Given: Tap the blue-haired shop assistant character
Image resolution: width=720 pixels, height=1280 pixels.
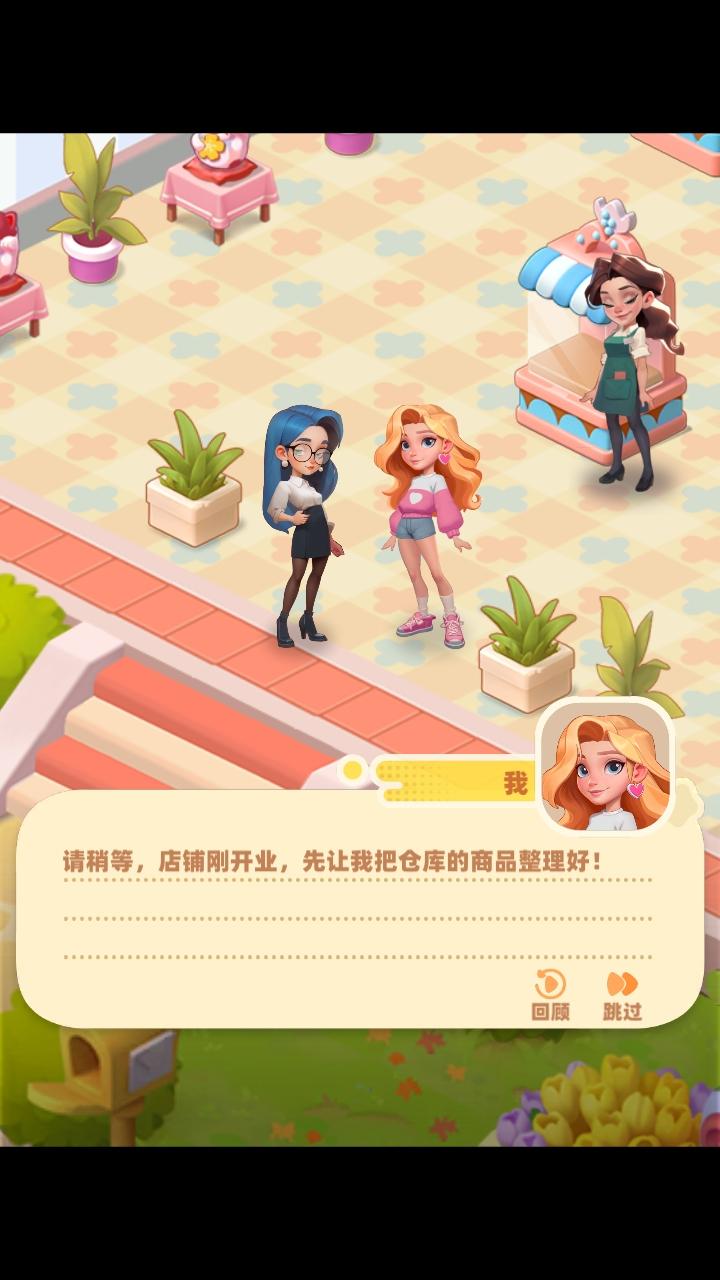Looking at the screenshot, I should pos(305,520).
